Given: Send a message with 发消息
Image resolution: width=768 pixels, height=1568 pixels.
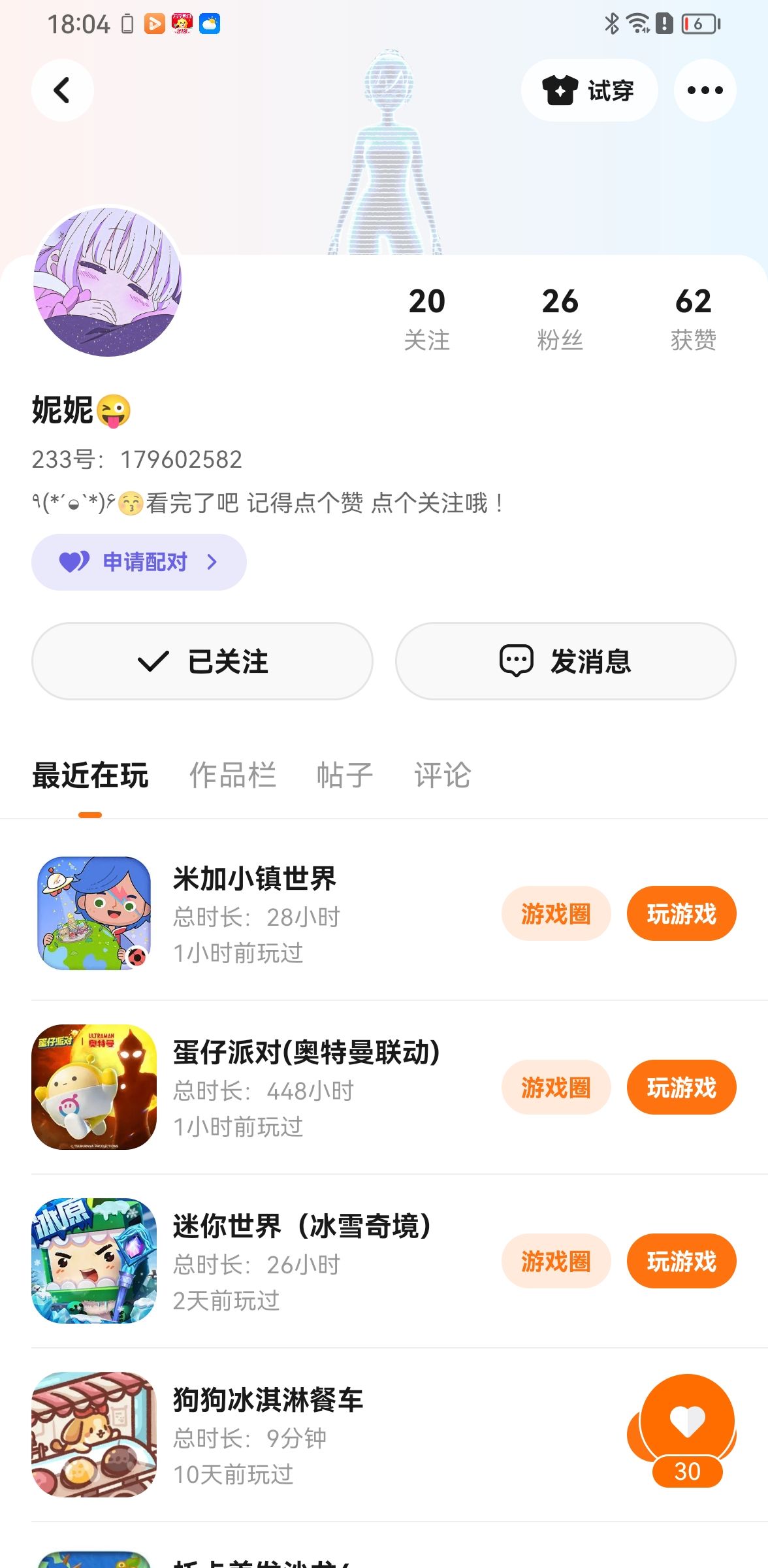Looking at the screenshot, I should click(x=565, y=661).
